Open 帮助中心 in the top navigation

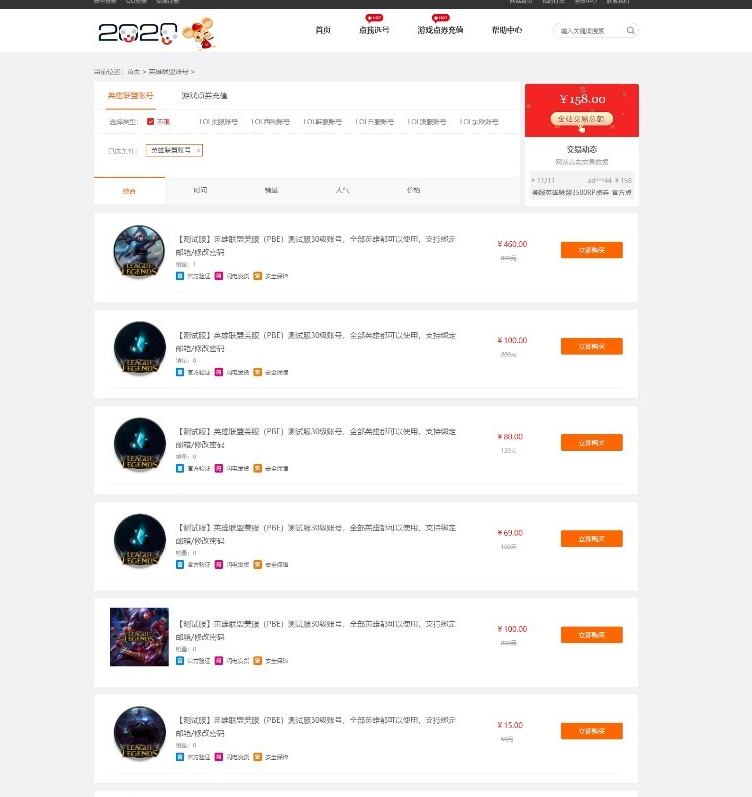click(506, 30)
